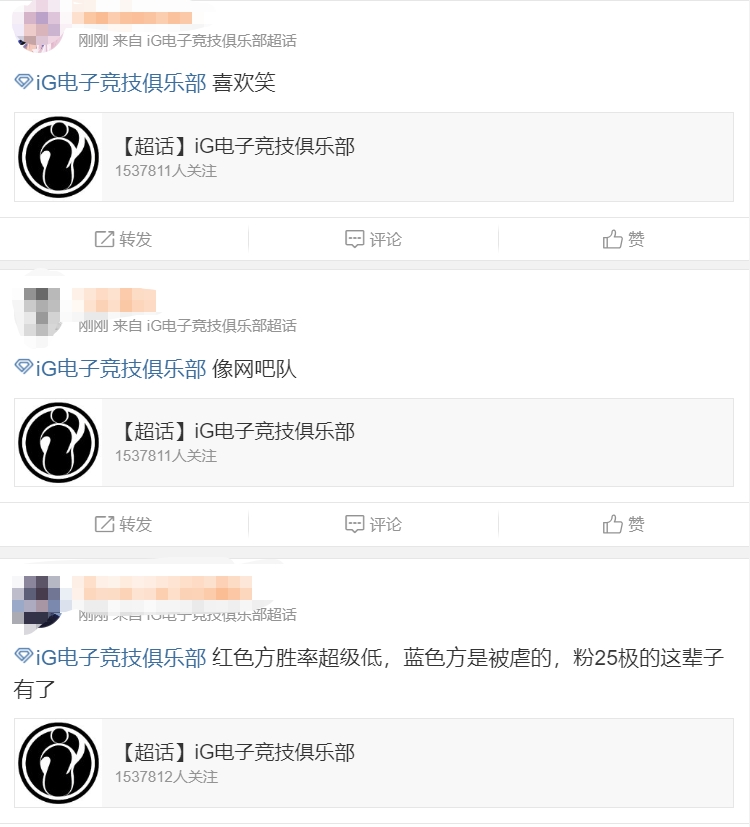750x827 pixels.
Task: Like the 喜欢笑 post
Action: click(x=624, y=240)
